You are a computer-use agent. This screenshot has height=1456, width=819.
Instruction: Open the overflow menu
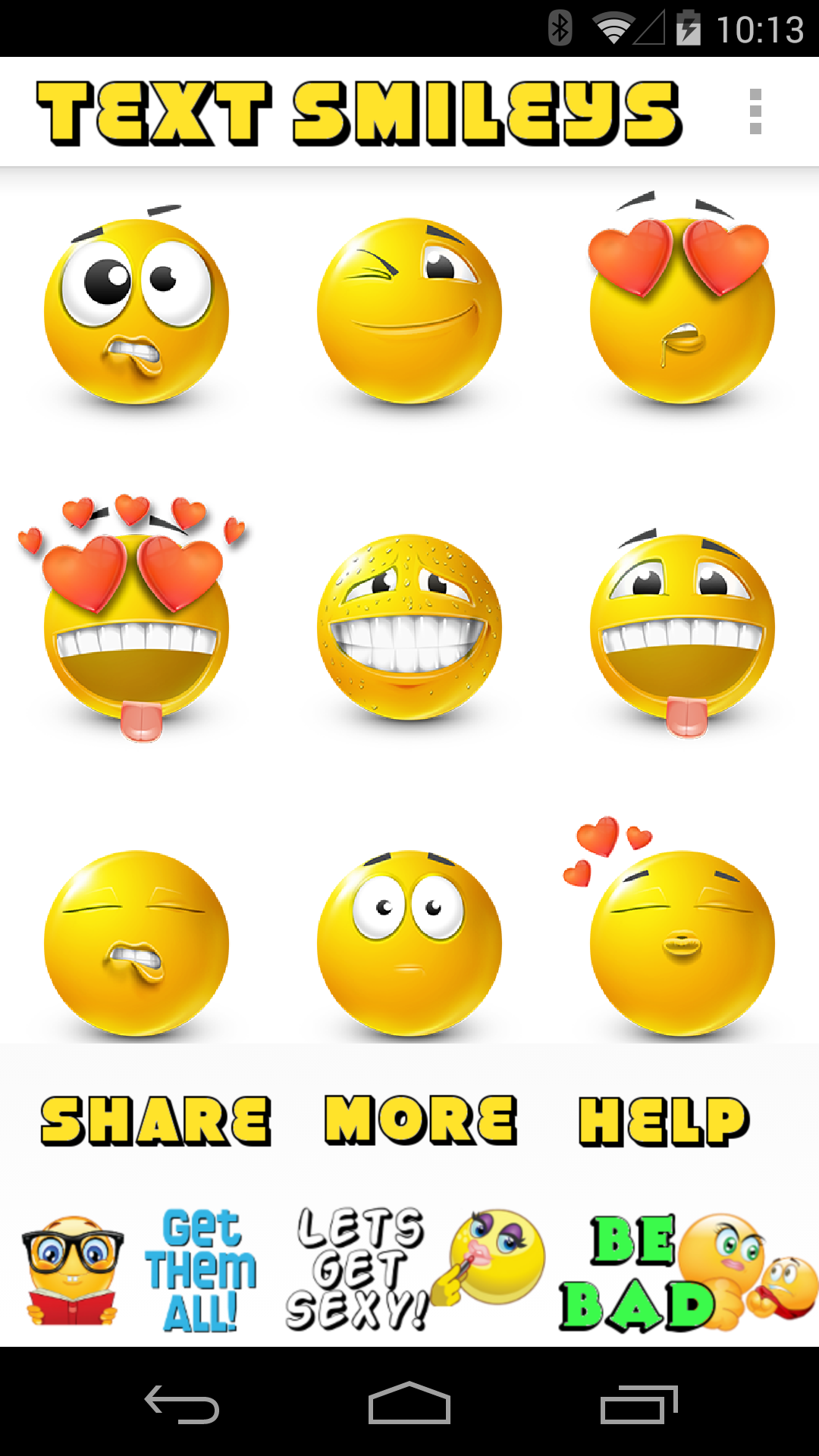(x=755, y=111)
